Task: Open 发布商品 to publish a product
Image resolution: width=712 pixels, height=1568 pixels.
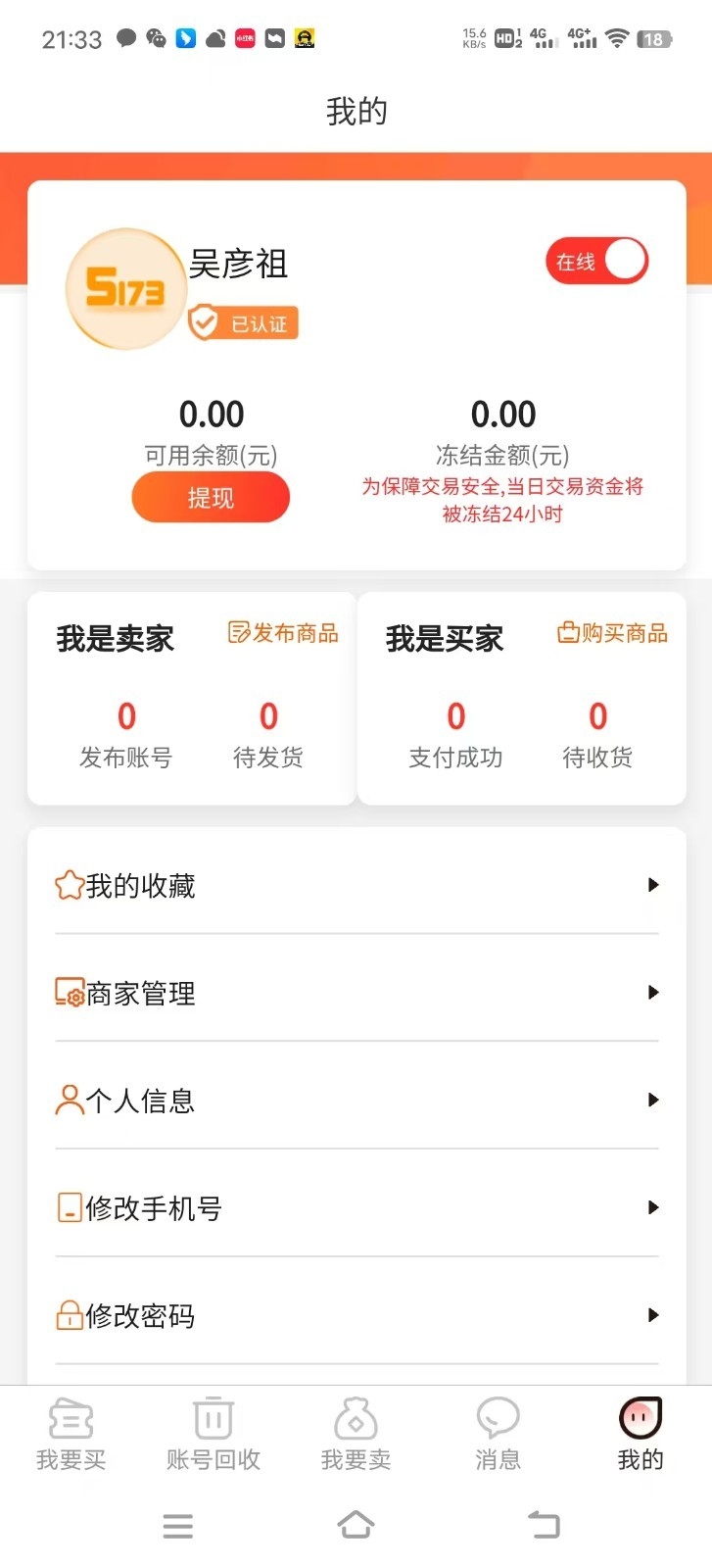Action: (282, 633)
